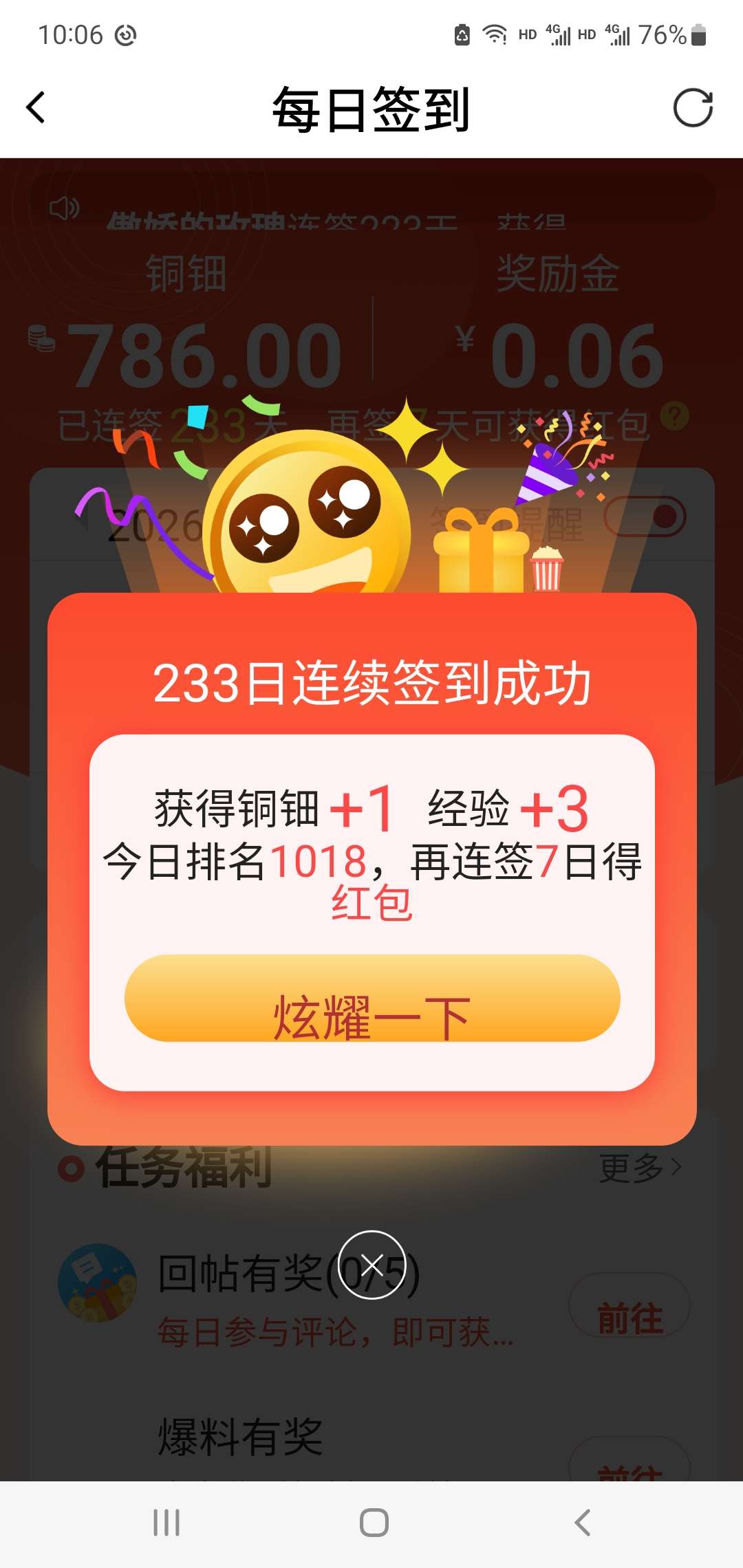Open the system recent apps view
The image size is (743, 1568).
[166, 1523]
